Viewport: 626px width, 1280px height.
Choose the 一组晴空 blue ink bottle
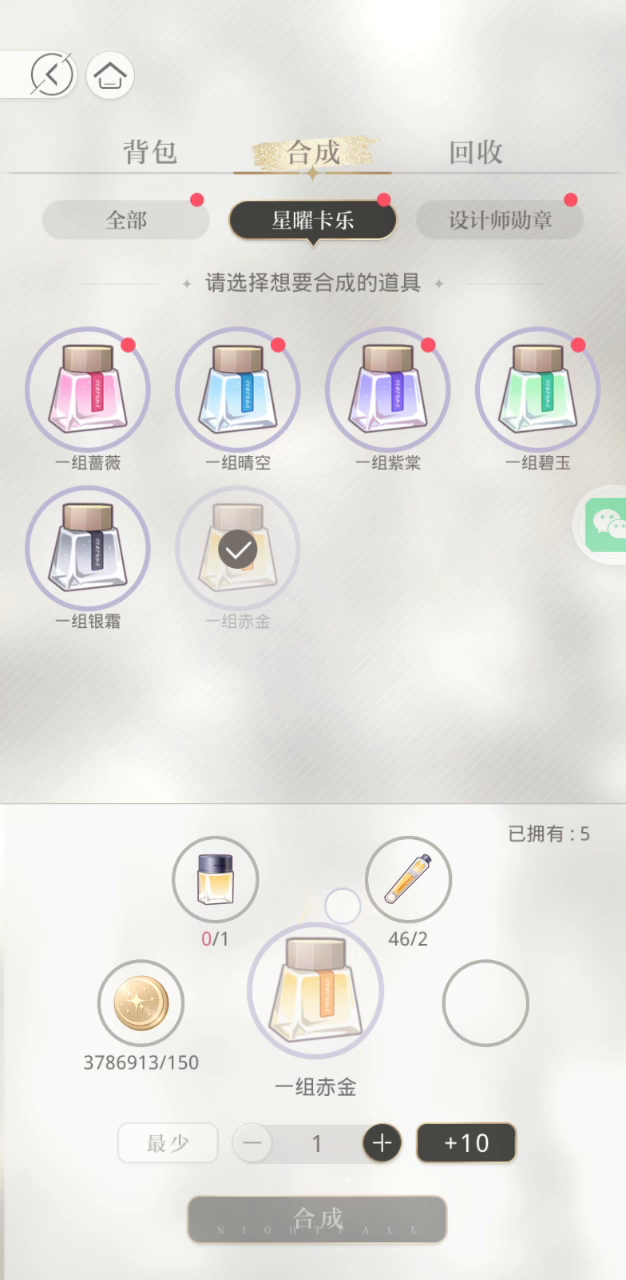coord(238,389)
